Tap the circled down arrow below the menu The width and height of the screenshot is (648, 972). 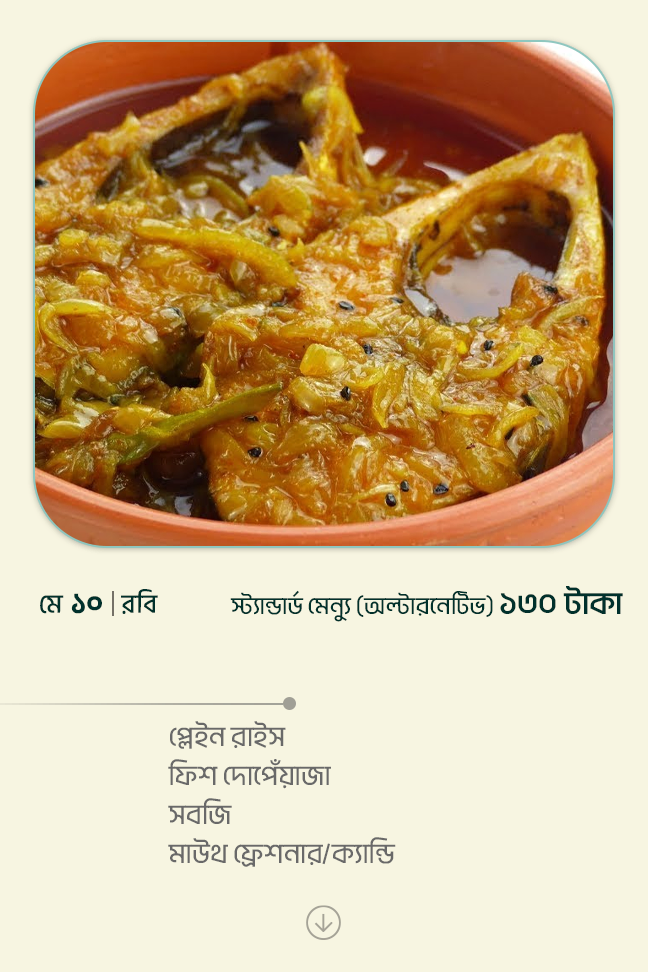323,922
